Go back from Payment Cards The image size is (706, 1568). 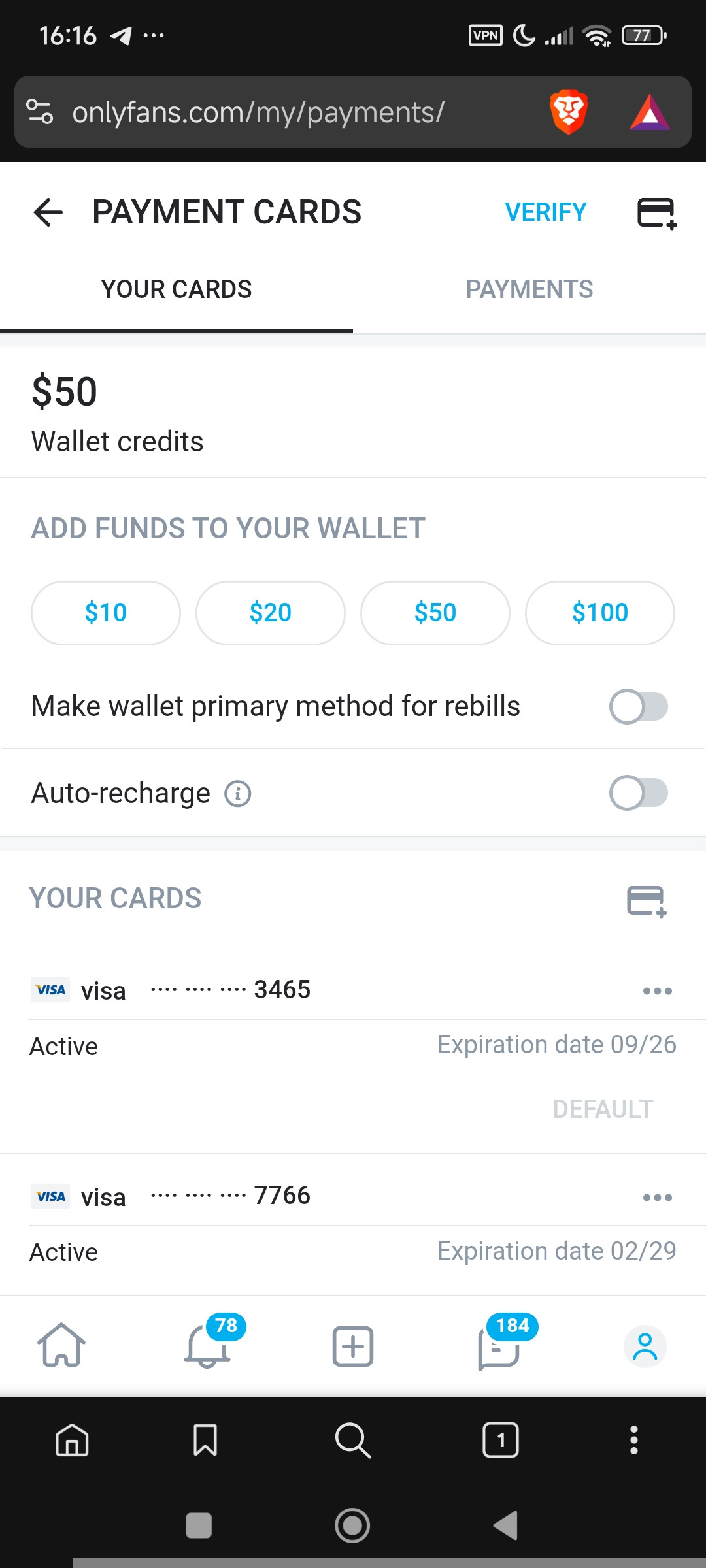point(48,212)
